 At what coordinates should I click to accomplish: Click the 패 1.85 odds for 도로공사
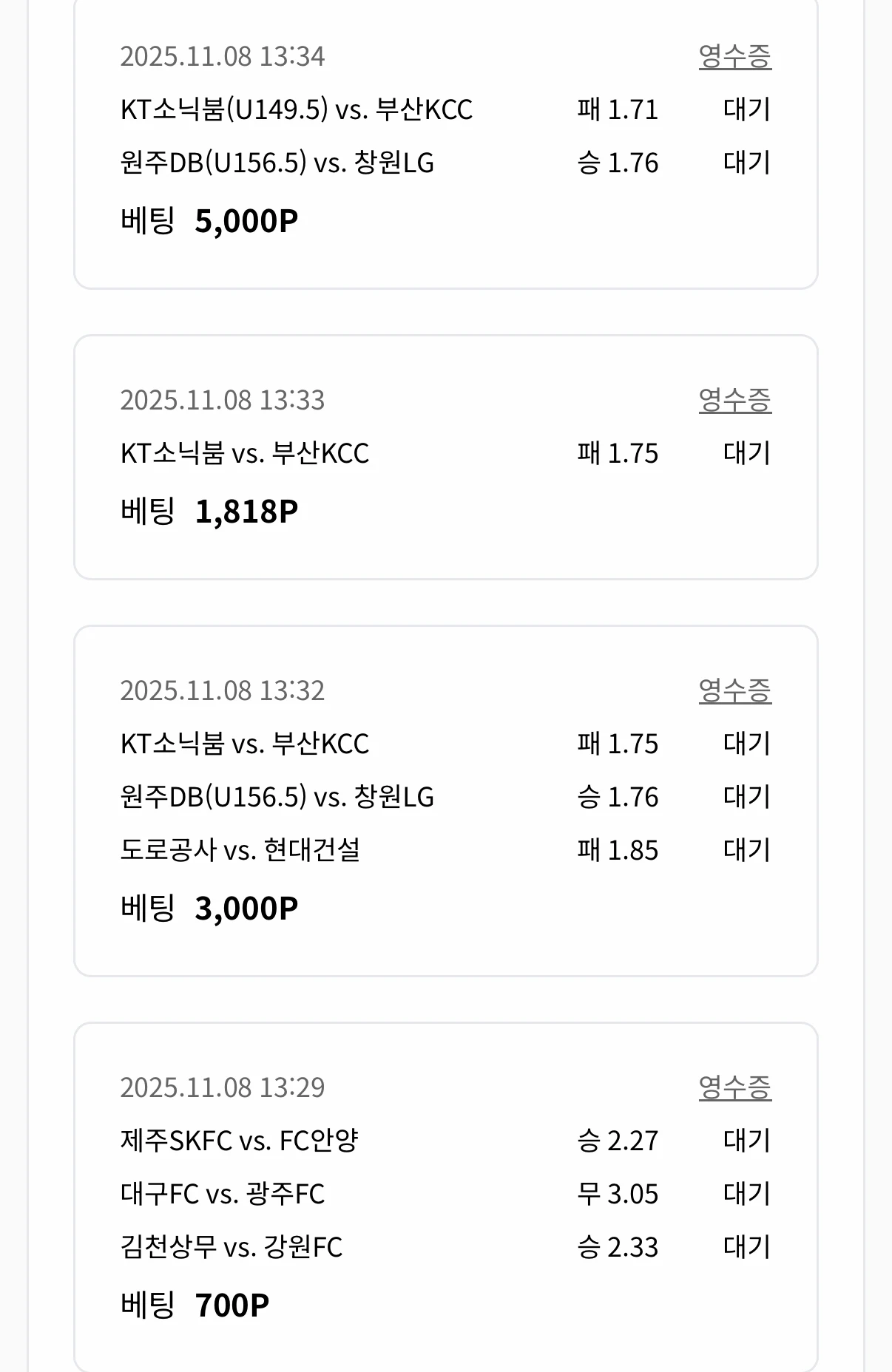tap(618, 852)
